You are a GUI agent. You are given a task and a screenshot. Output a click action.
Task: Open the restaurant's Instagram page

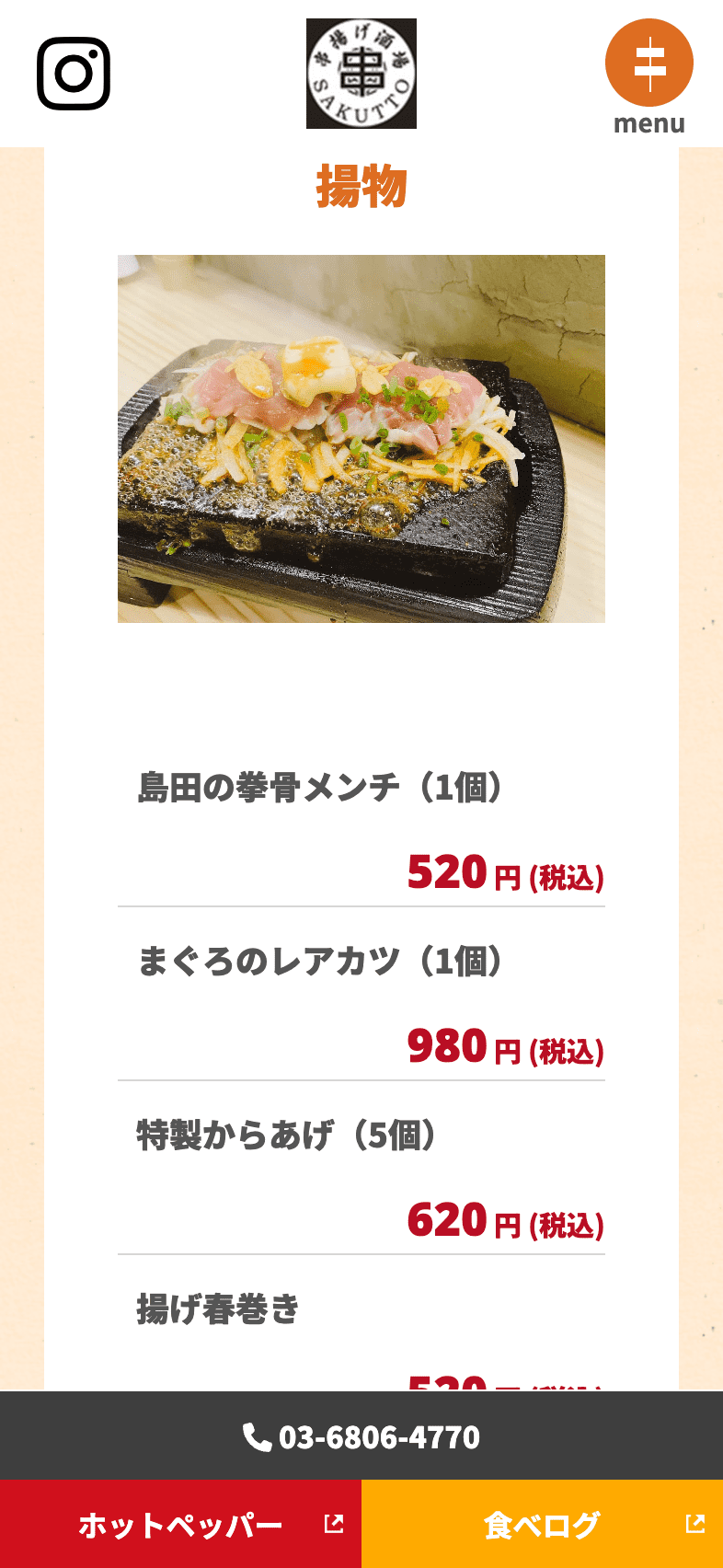pos(74,74)
